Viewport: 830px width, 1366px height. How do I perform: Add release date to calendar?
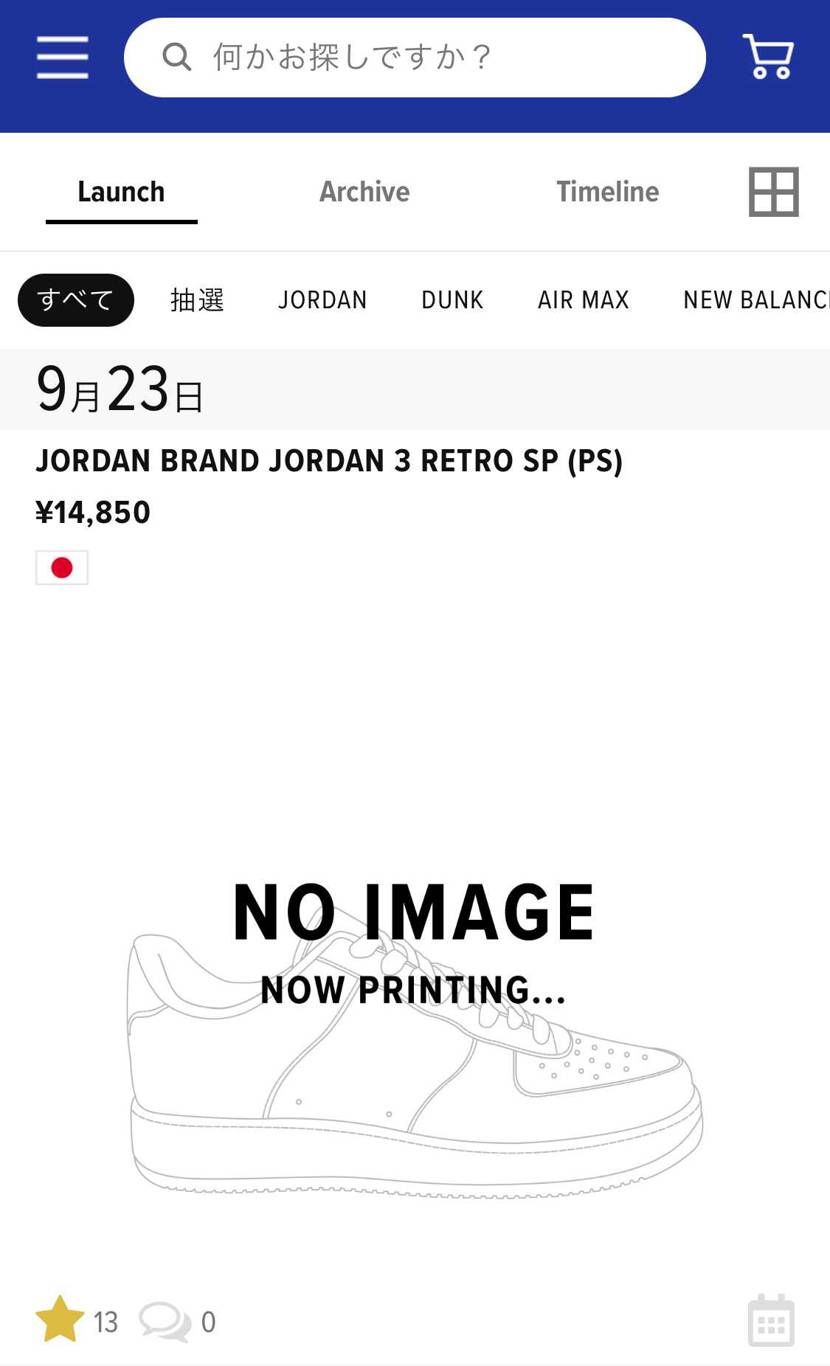pyautogui.click(x=771, y=1320)
